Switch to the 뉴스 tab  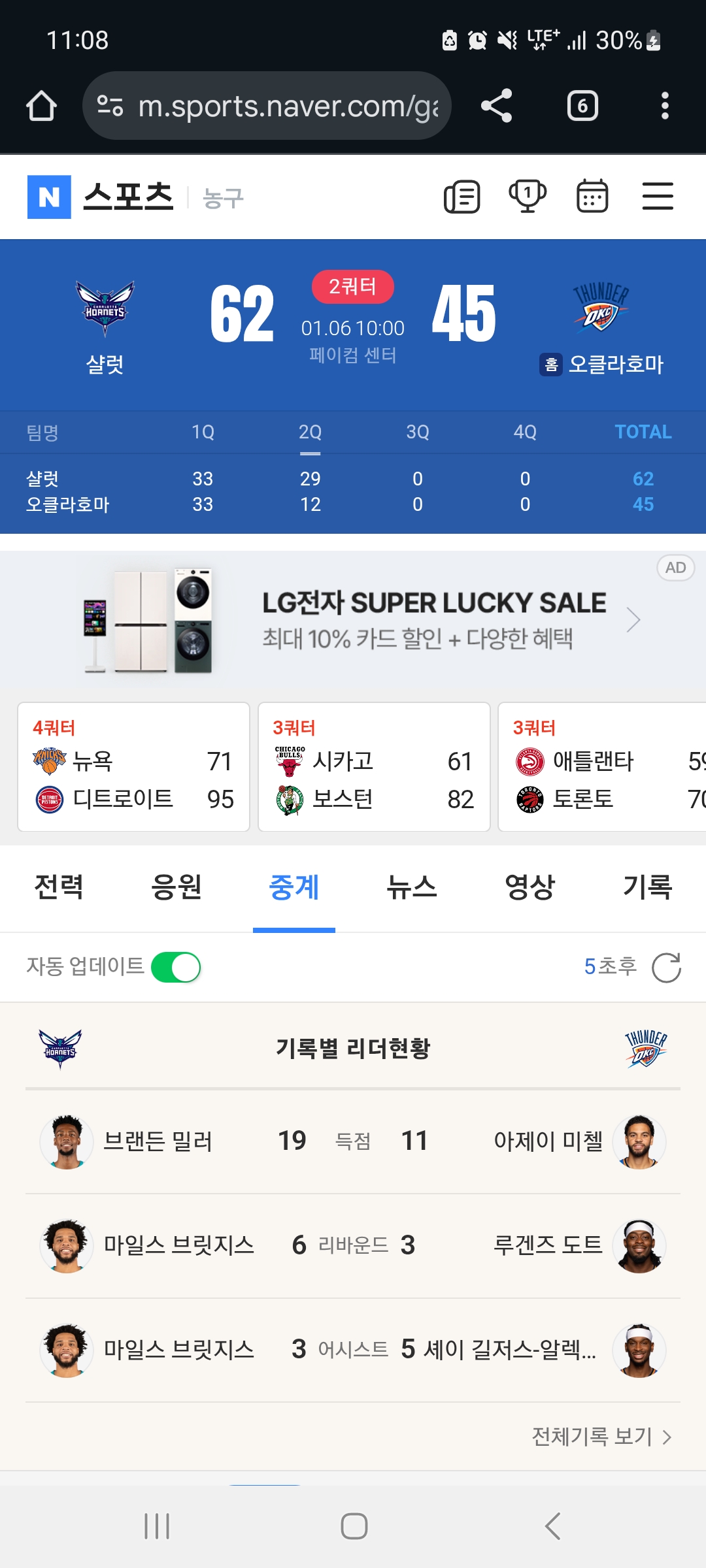[x=412, y=887]
